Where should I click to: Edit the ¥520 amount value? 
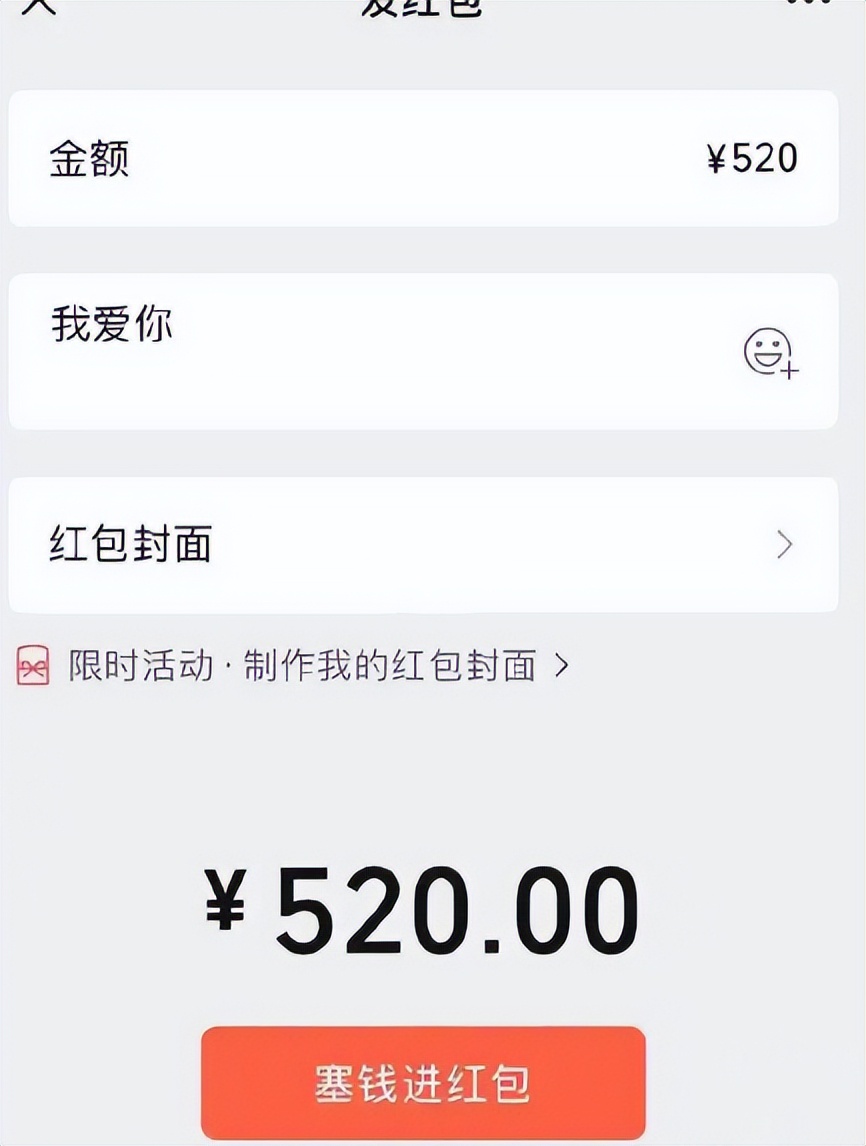pyautogui.click(x=750, y=158)
